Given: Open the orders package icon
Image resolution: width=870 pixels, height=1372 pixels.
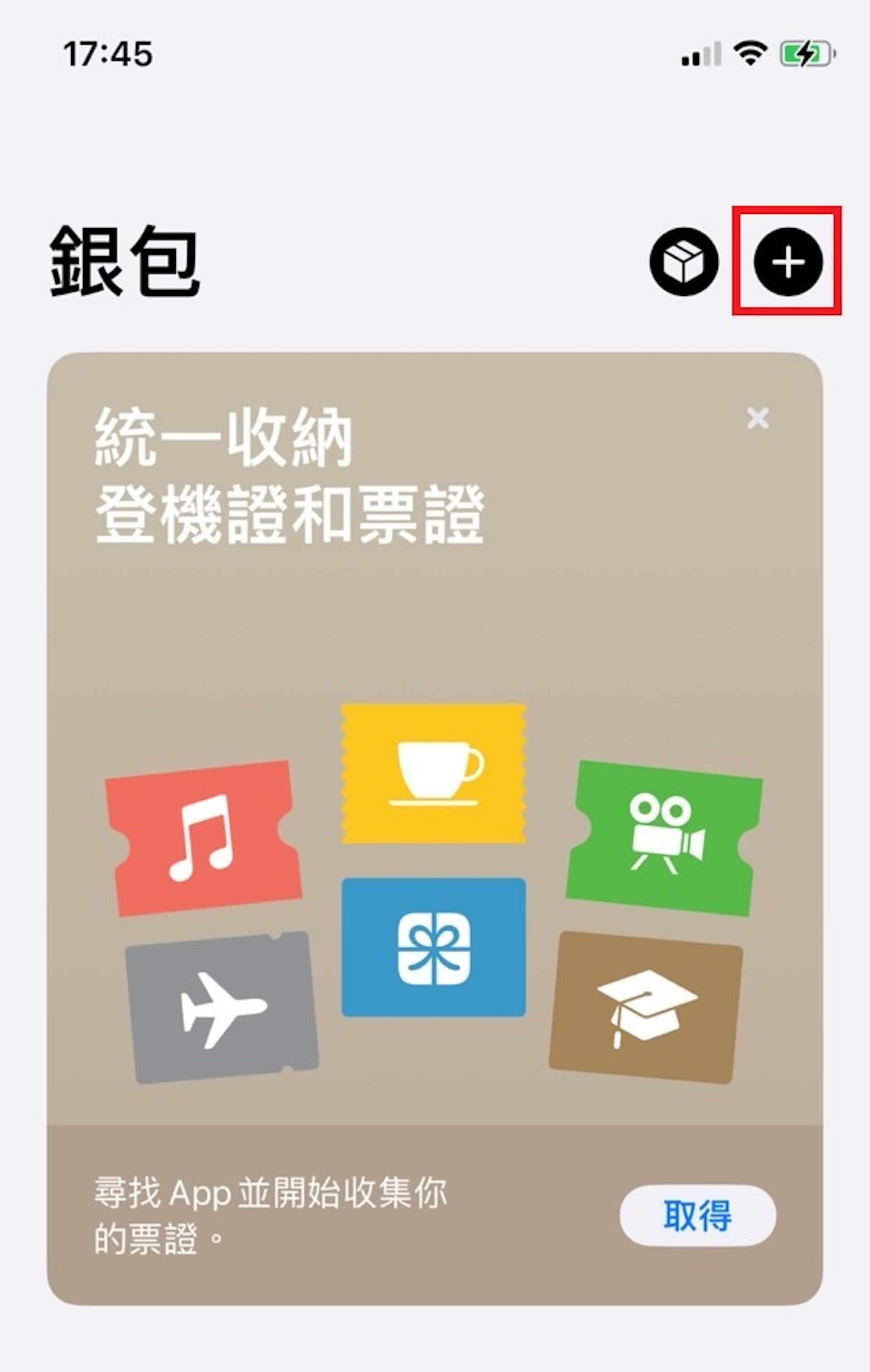Looking at the screenshot, I should 684,261.
